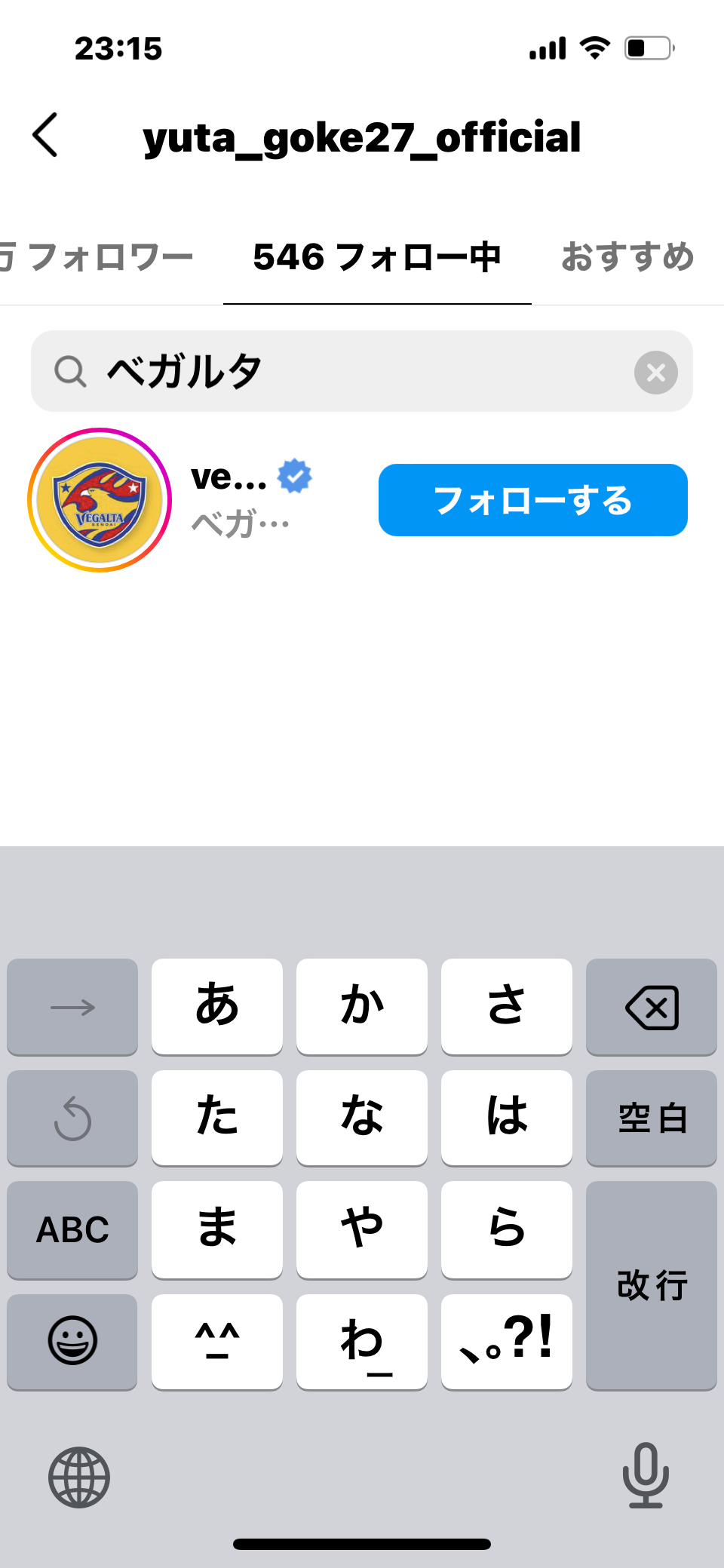Switch to the フォロワー tab
724x1568 pixels.
pos(106,258)
